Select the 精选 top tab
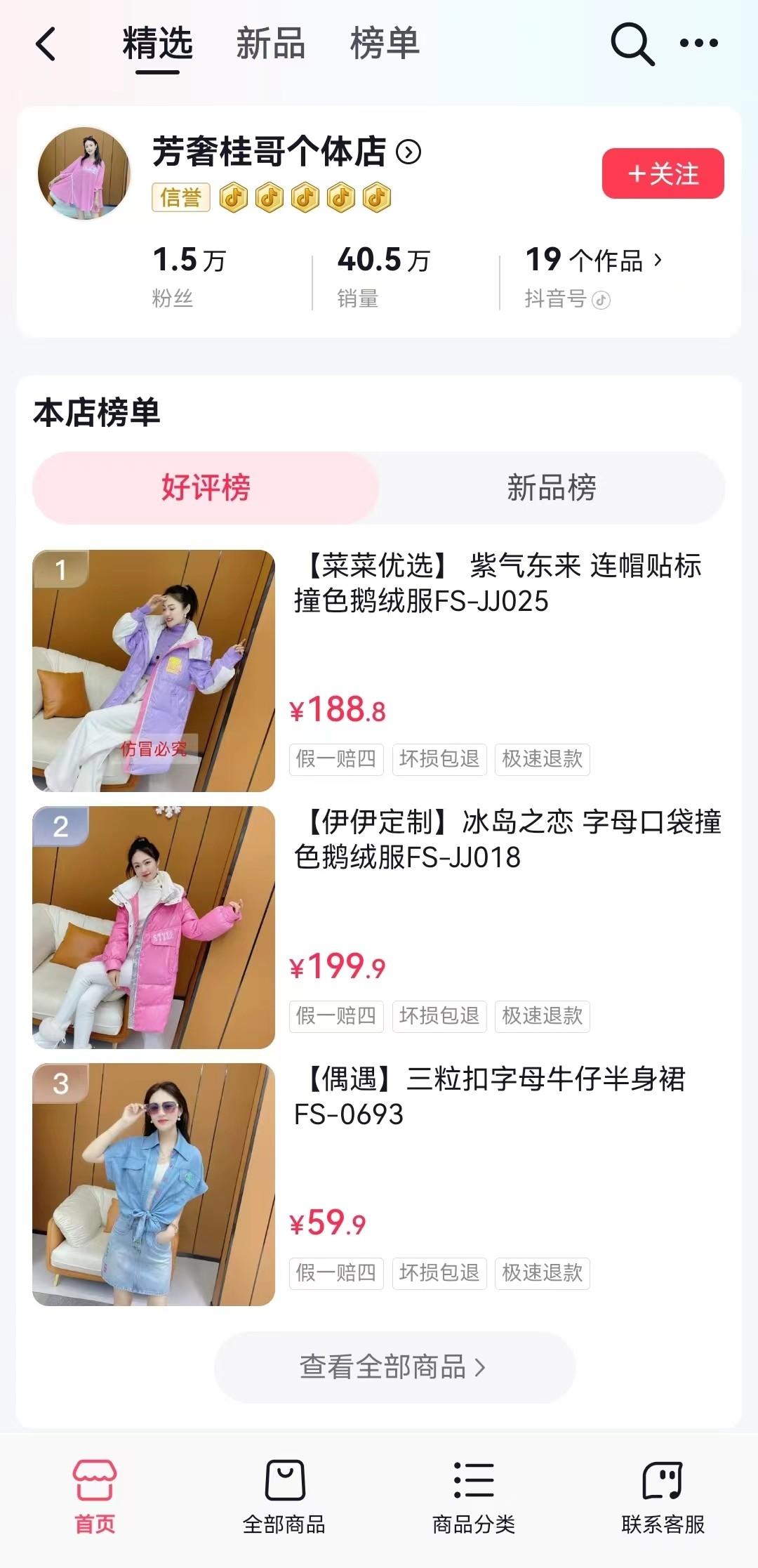The height and width of the screenshot is (1568, 758). [157, 44]
